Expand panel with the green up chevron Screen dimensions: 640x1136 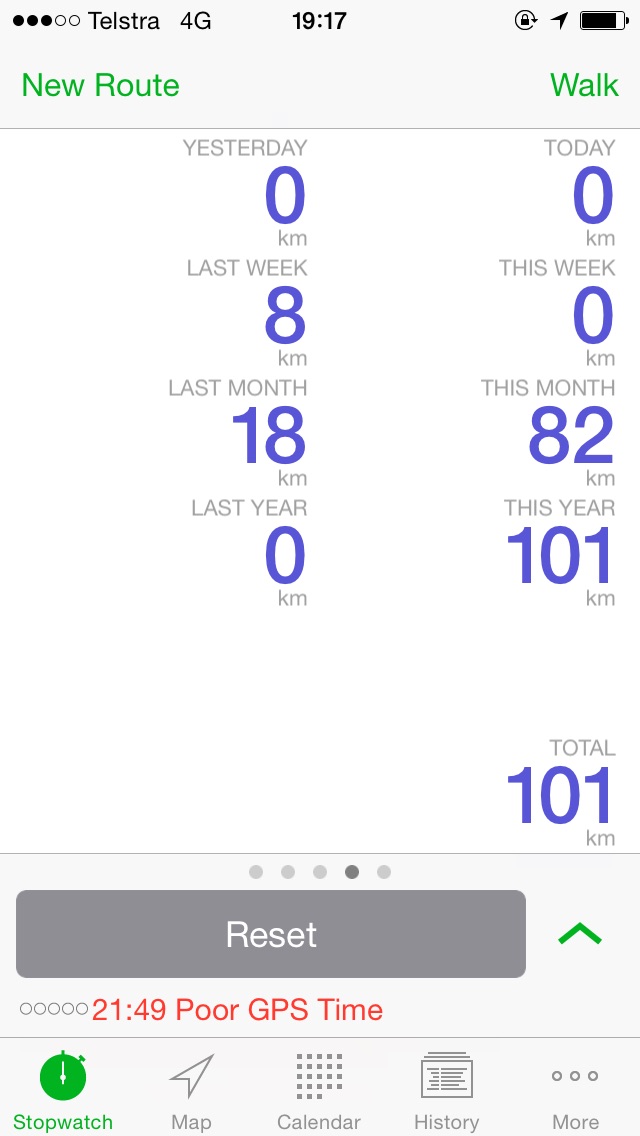(x=580, y=935)
